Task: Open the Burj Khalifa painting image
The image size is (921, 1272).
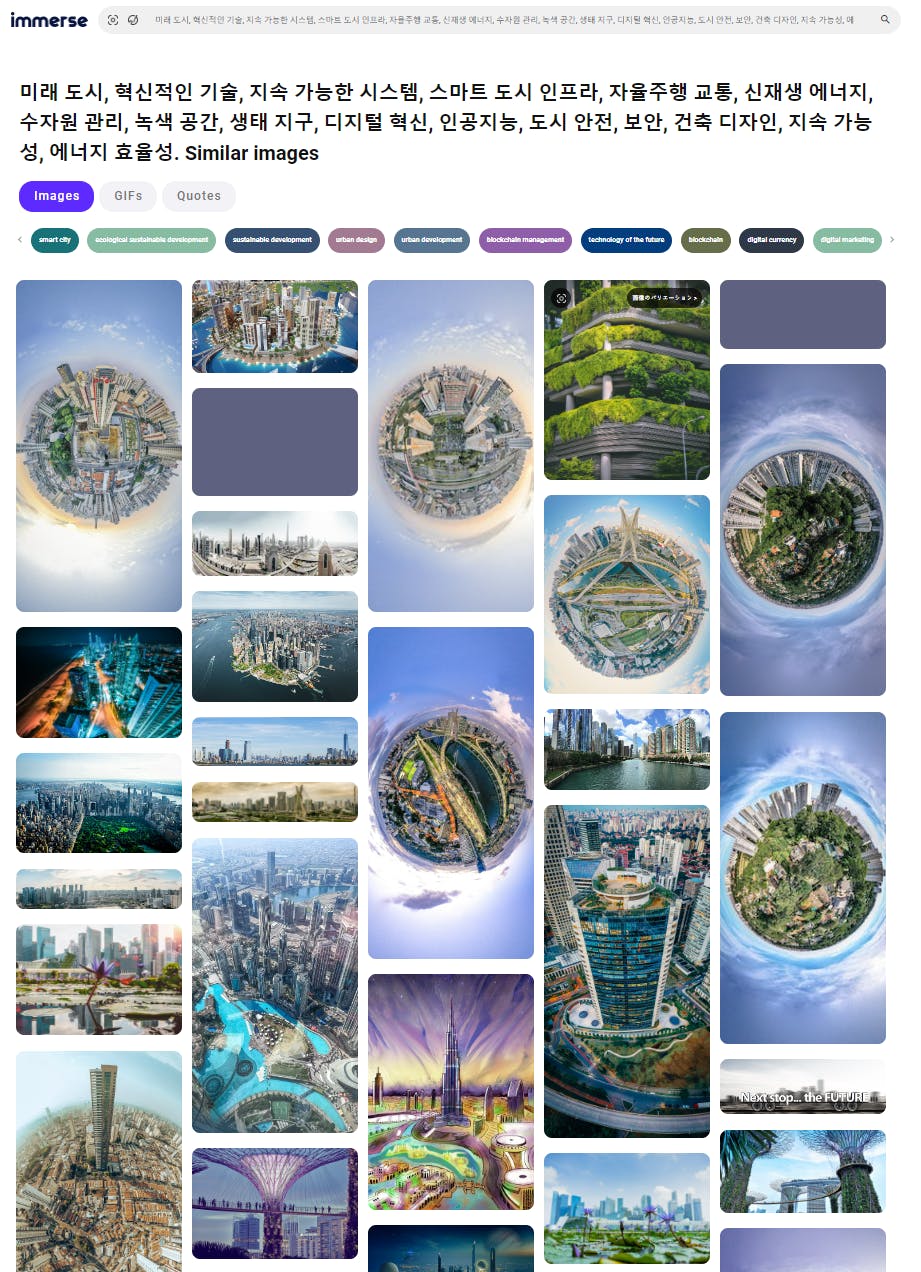Action: click(450, 1092)
